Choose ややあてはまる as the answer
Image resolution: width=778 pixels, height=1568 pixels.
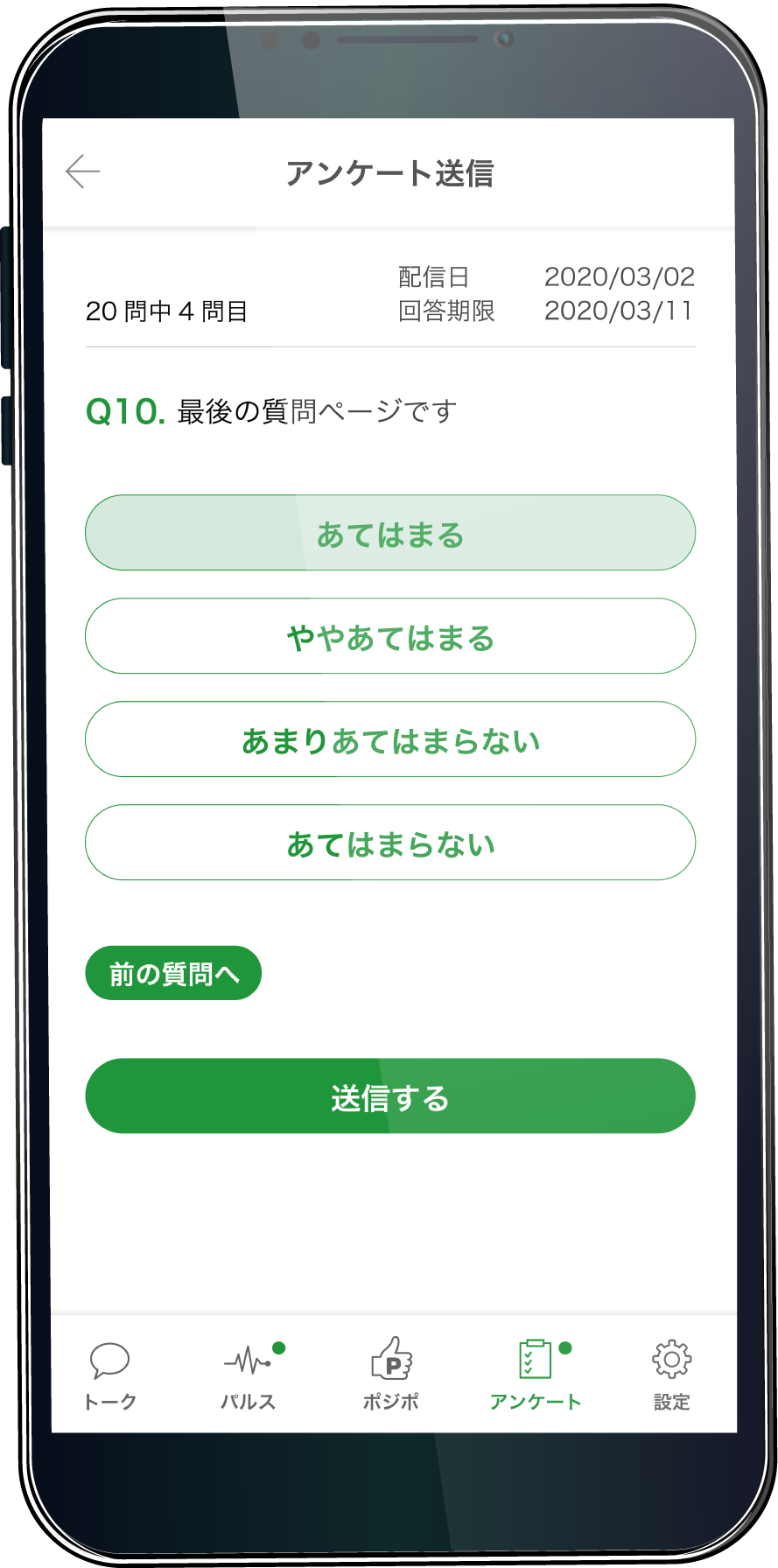[390, 636]
